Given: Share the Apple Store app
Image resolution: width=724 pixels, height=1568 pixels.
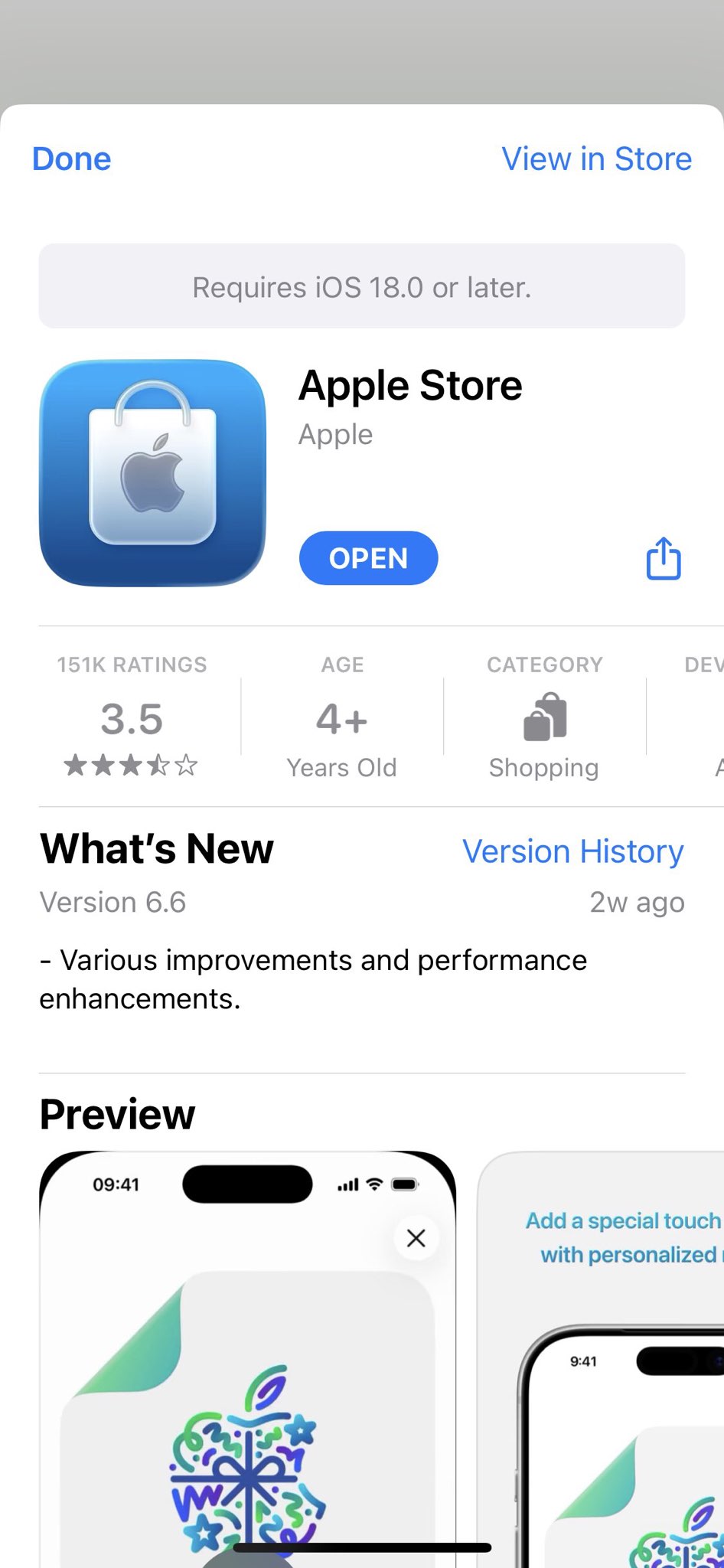Looking at the screenshot, I should [x=663, y=559].
